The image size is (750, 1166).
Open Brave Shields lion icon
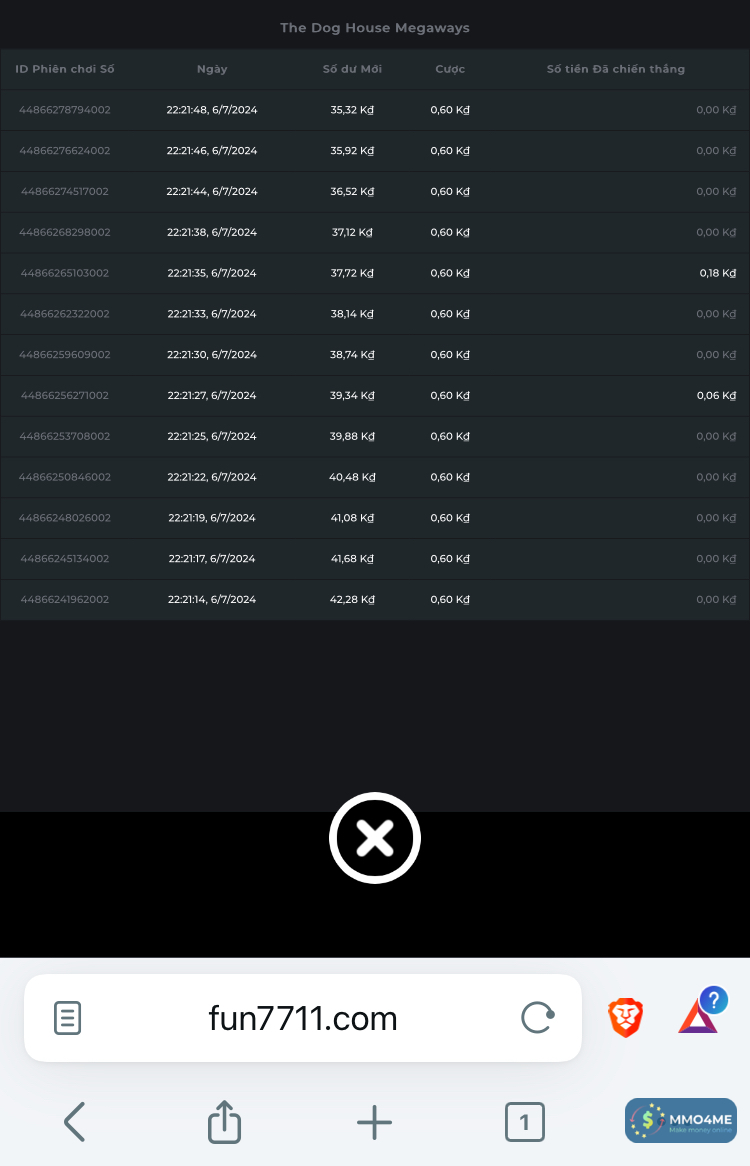tap(625, 1018)
